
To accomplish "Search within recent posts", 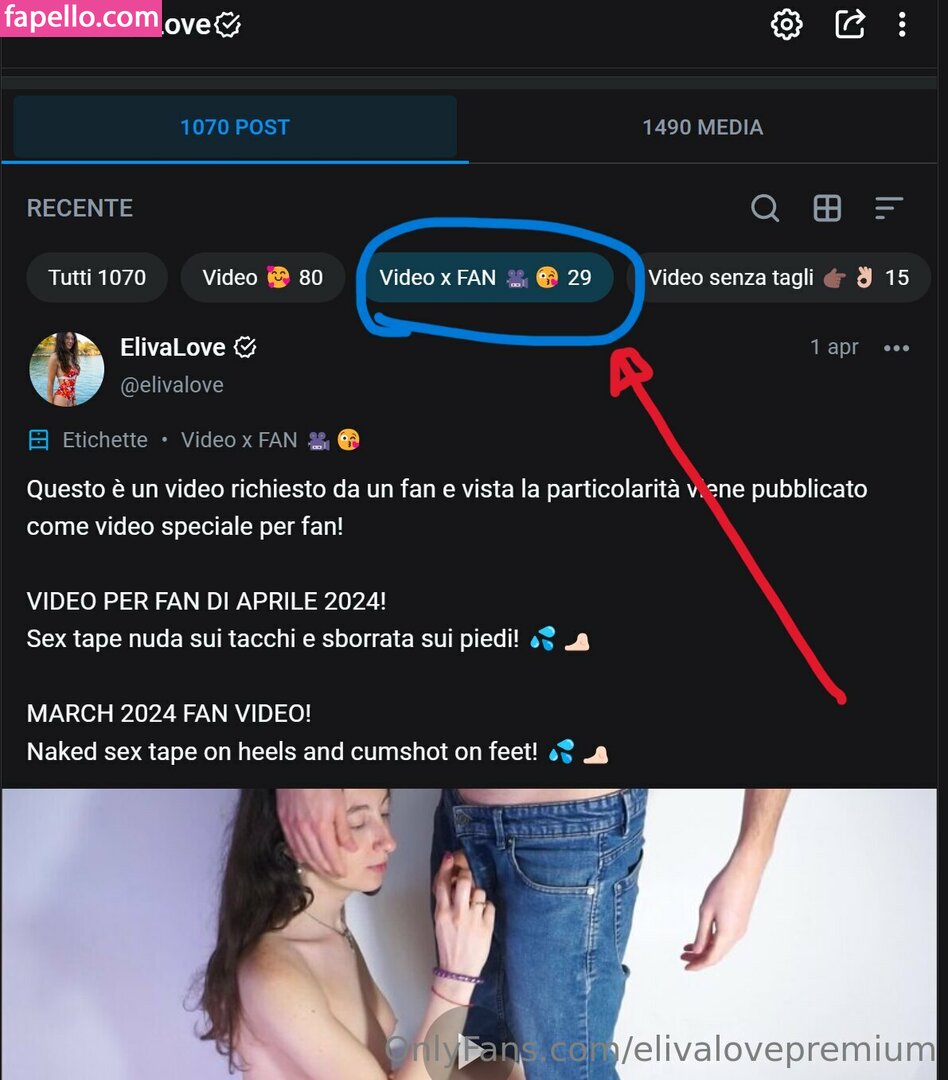I will tap(765, 208).
